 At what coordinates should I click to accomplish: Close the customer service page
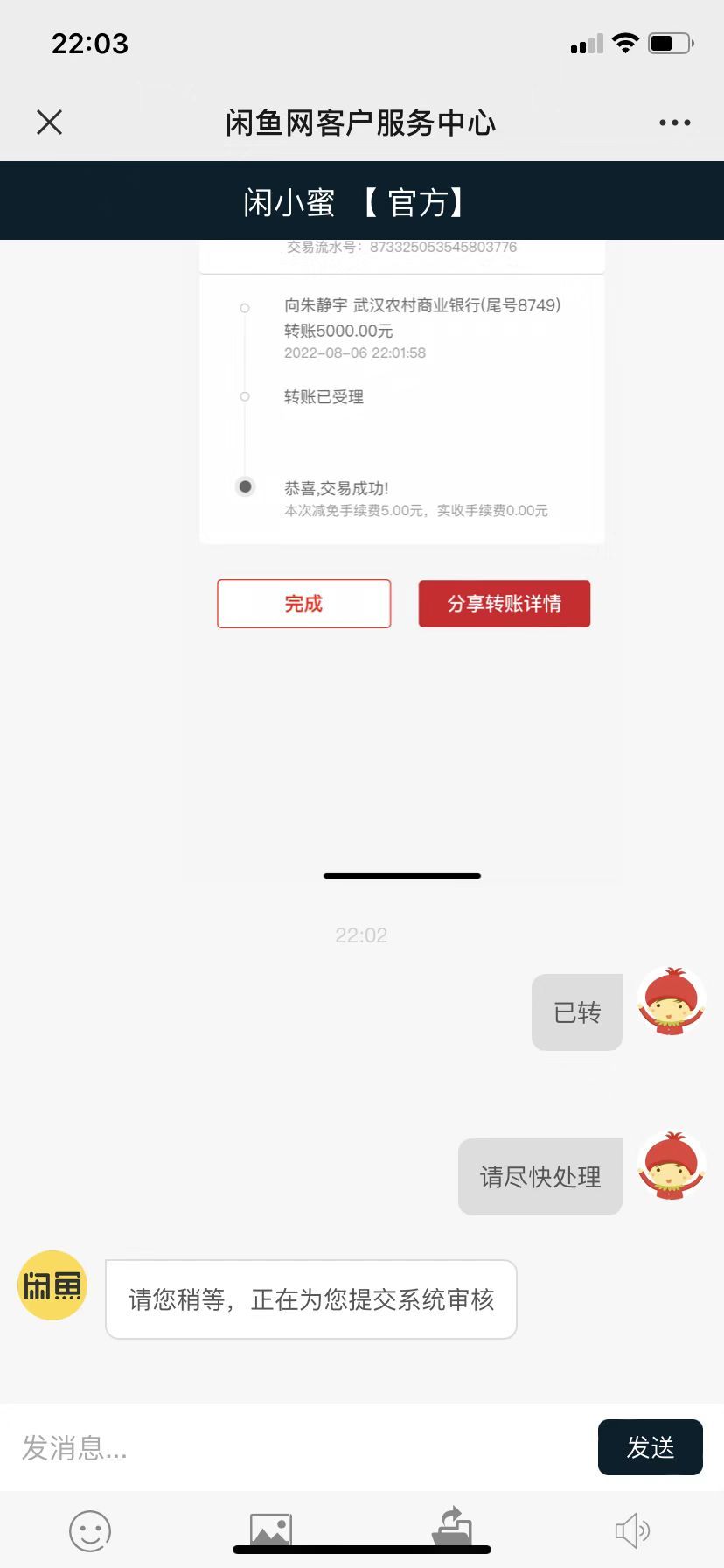50,122
